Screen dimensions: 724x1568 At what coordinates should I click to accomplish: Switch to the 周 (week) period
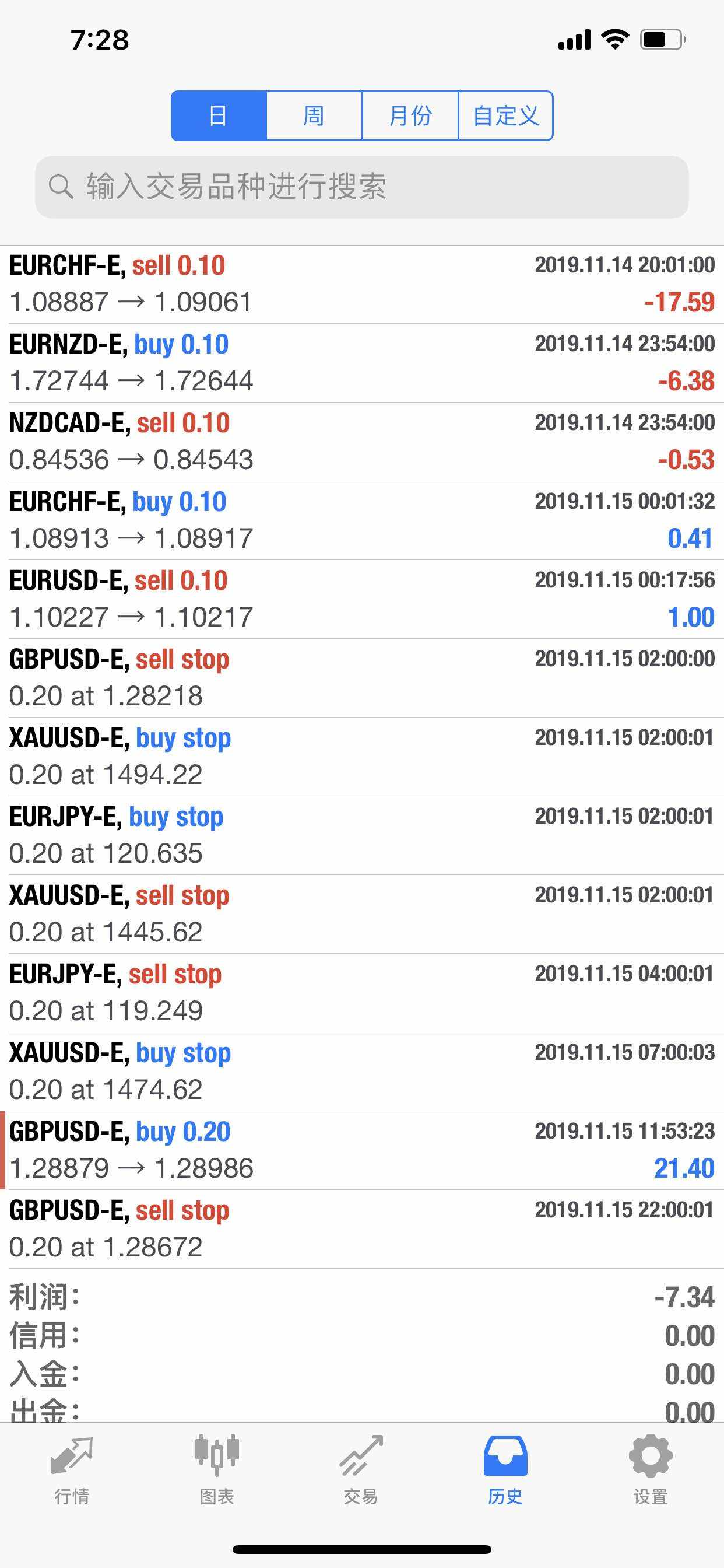pyautogui.click(x=314, y=116)
